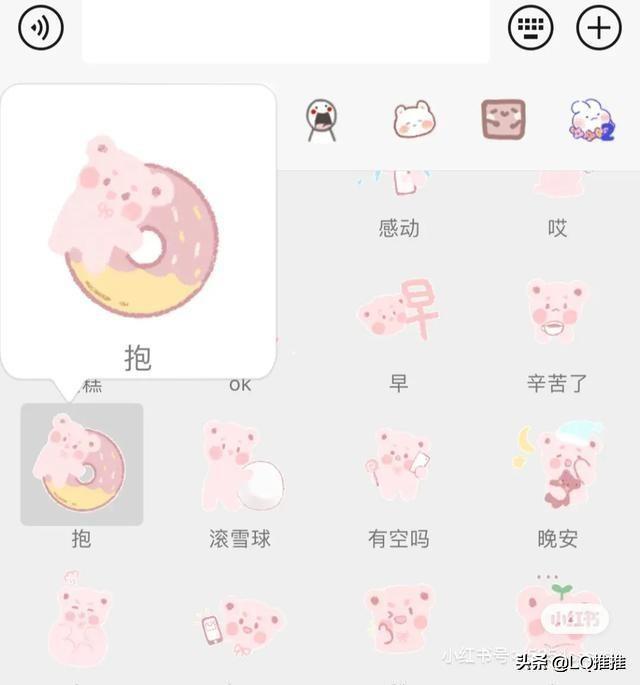Tap the message input field
Image resolution: width=640 pixels, height=685 pixels.
click(285, 30)
